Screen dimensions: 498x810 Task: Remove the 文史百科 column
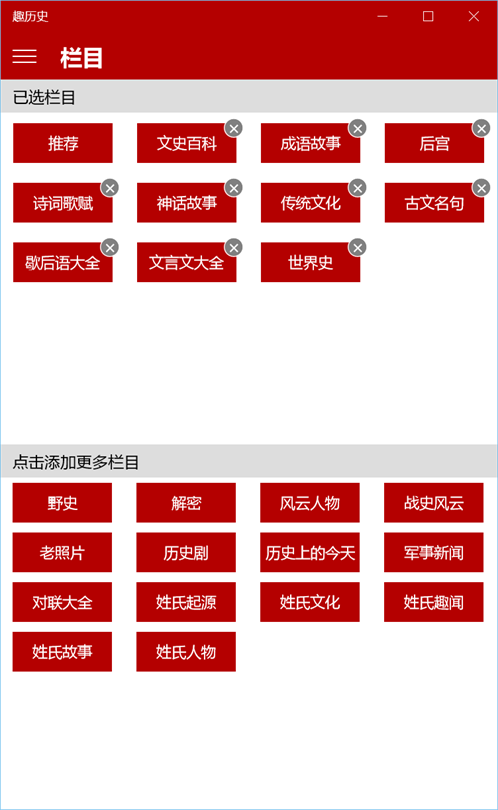(234, 128)
